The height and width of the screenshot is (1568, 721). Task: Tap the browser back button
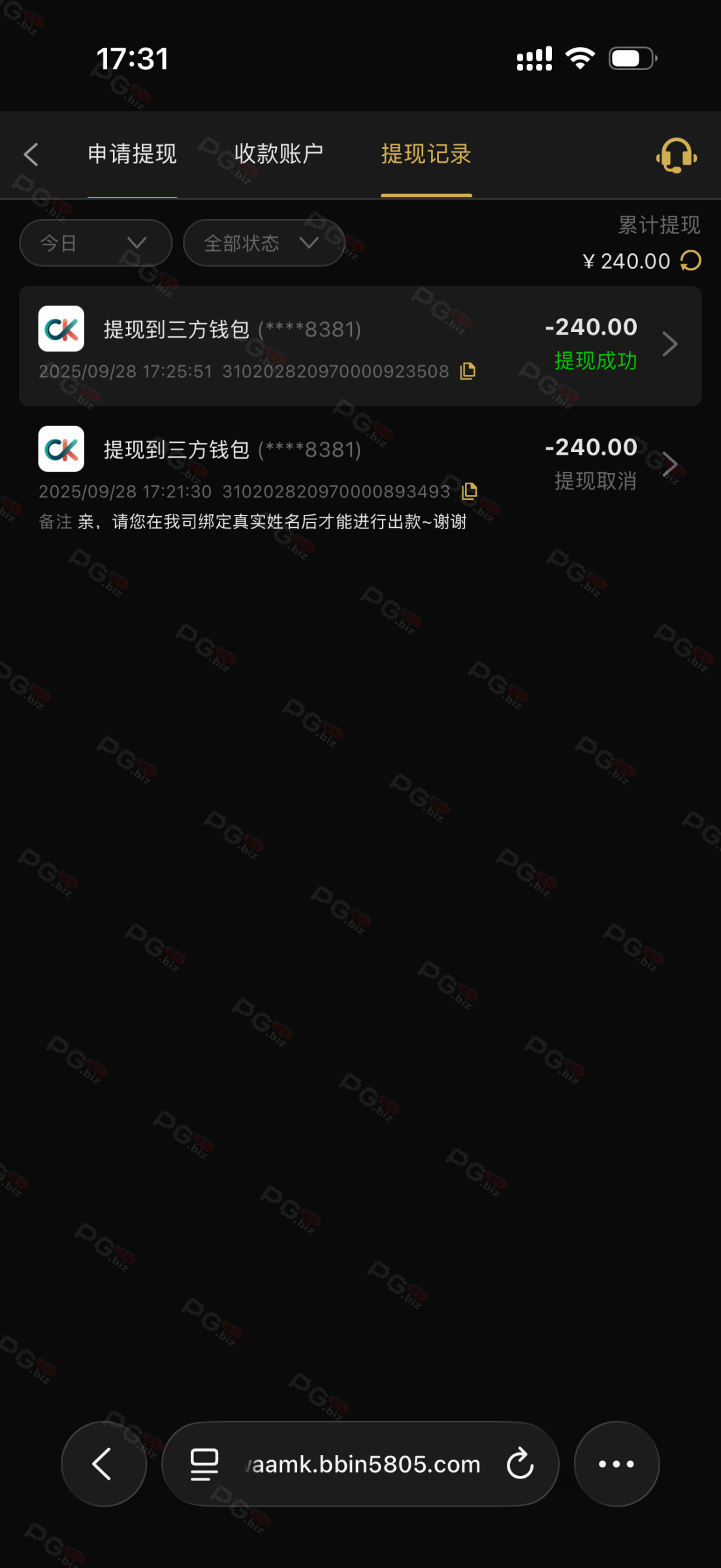103,1463
